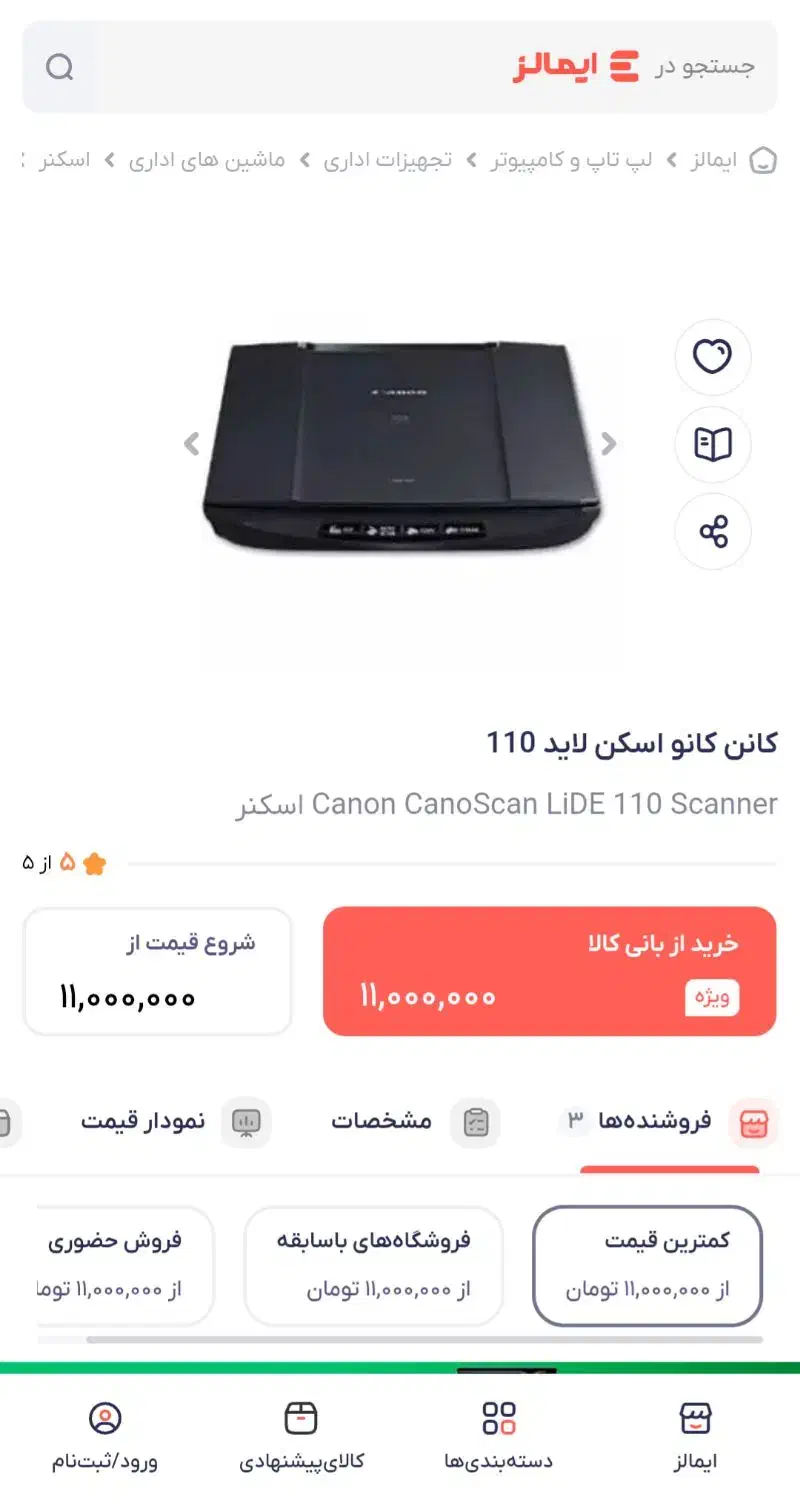Add scanner to favorites via heart icon
This screenshot has width=800, height=1500.
tap(712, 358)
